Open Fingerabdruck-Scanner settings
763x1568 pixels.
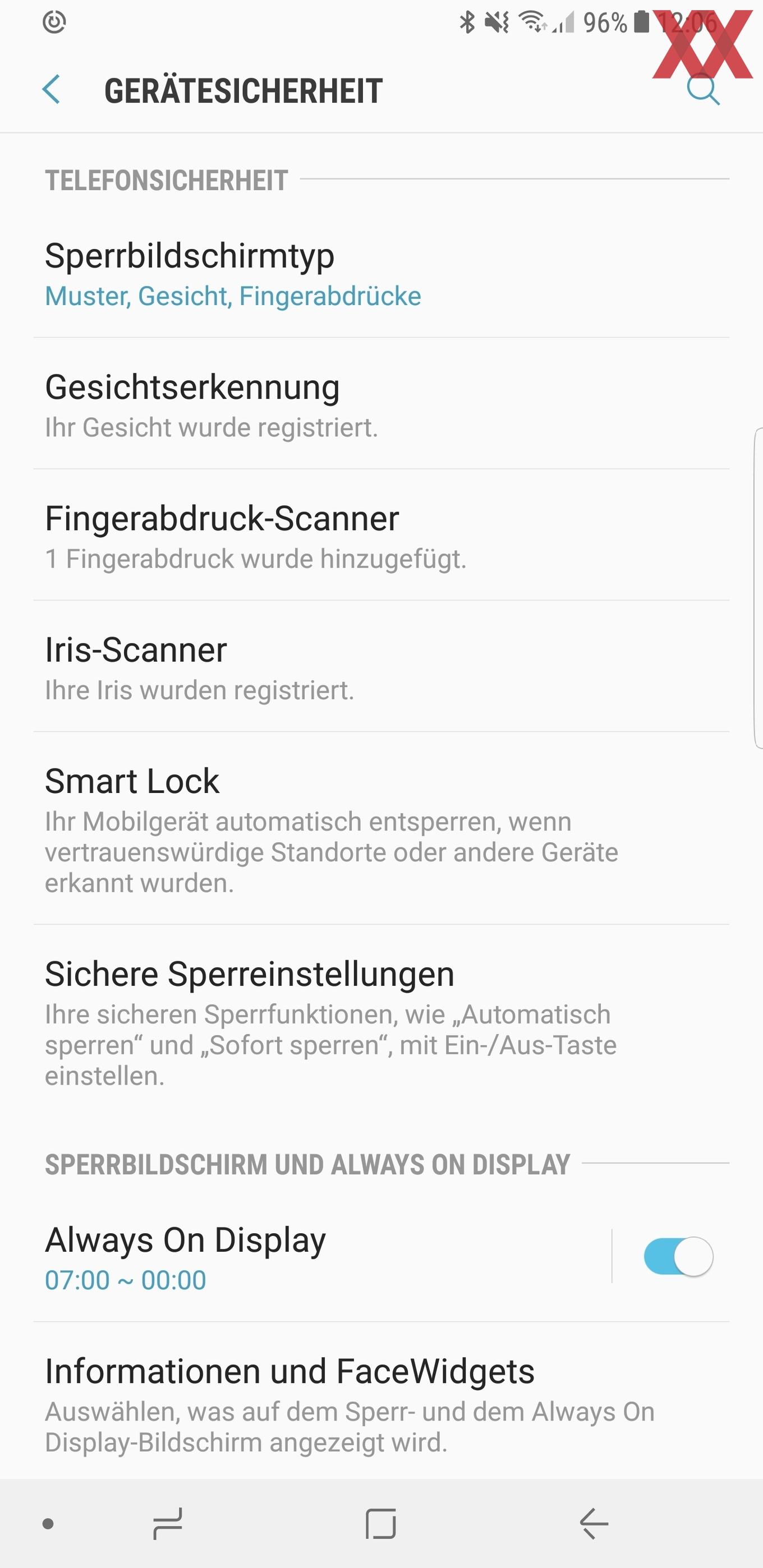(x=381, y=536)
